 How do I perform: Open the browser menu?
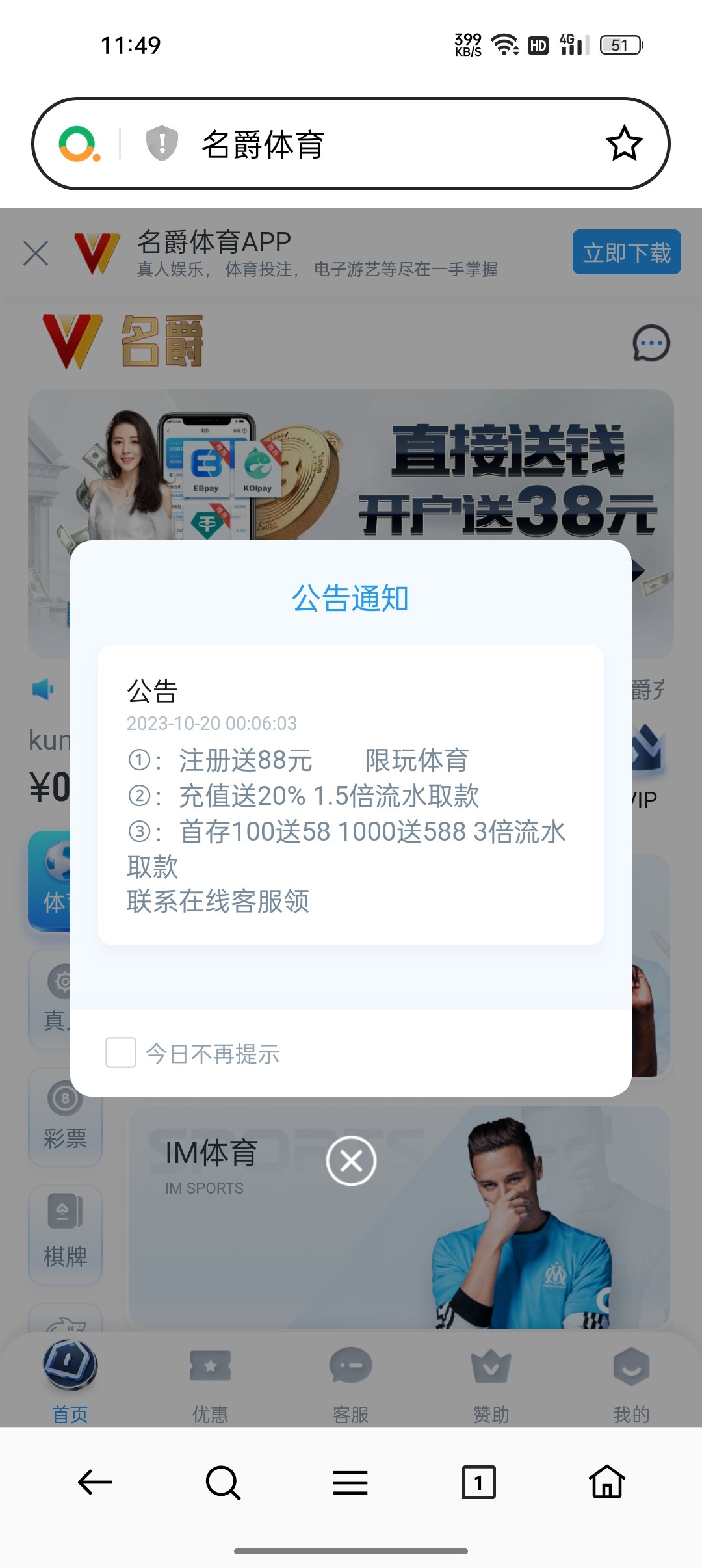[350, 1482]
